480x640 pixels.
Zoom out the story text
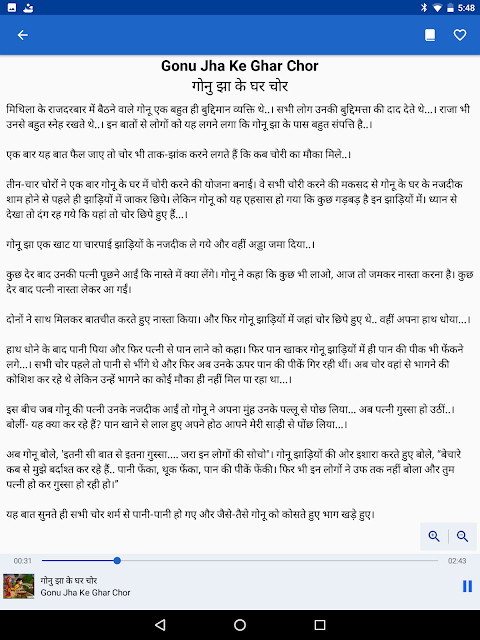tap(462, 536)
